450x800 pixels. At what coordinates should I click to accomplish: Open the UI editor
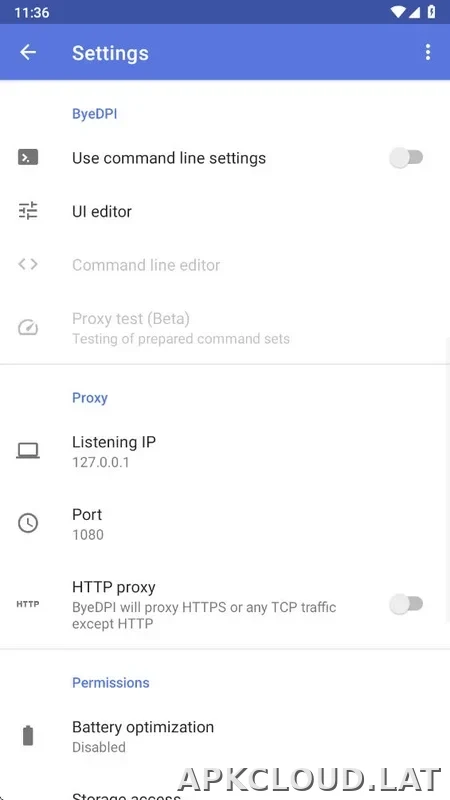(225, 211)
